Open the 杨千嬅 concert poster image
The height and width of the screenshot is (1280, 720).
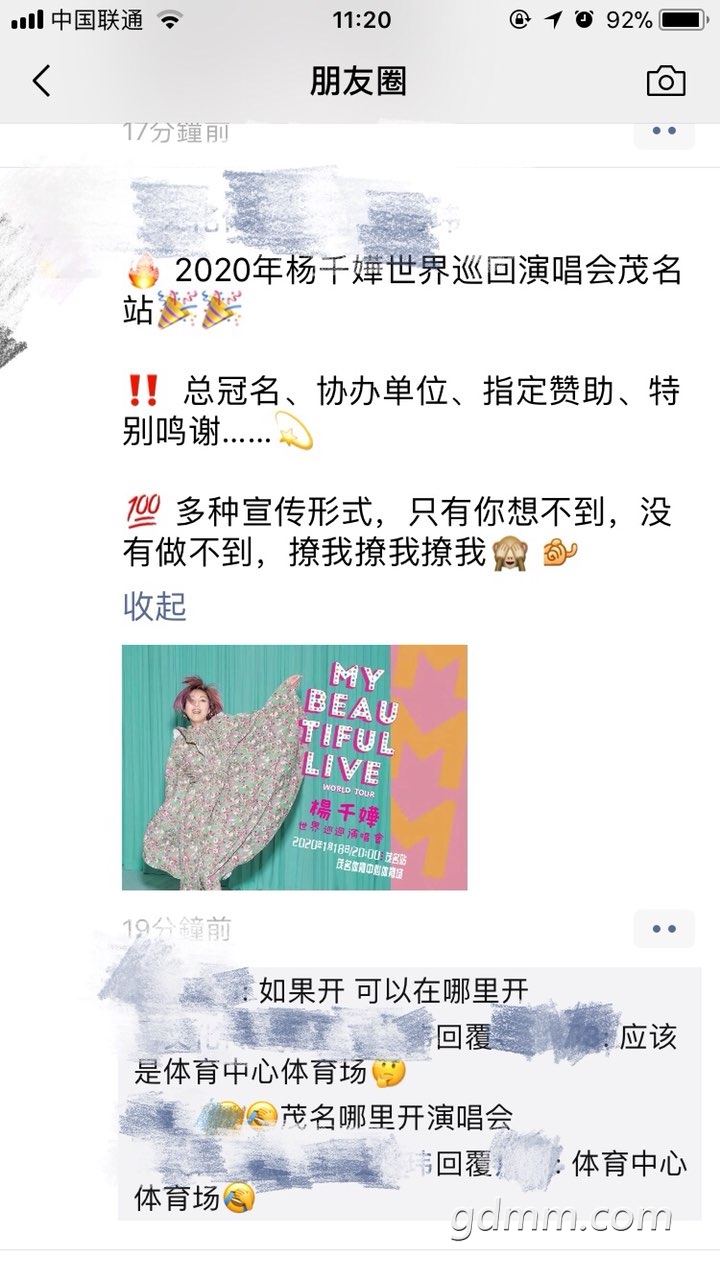(294, 767)
